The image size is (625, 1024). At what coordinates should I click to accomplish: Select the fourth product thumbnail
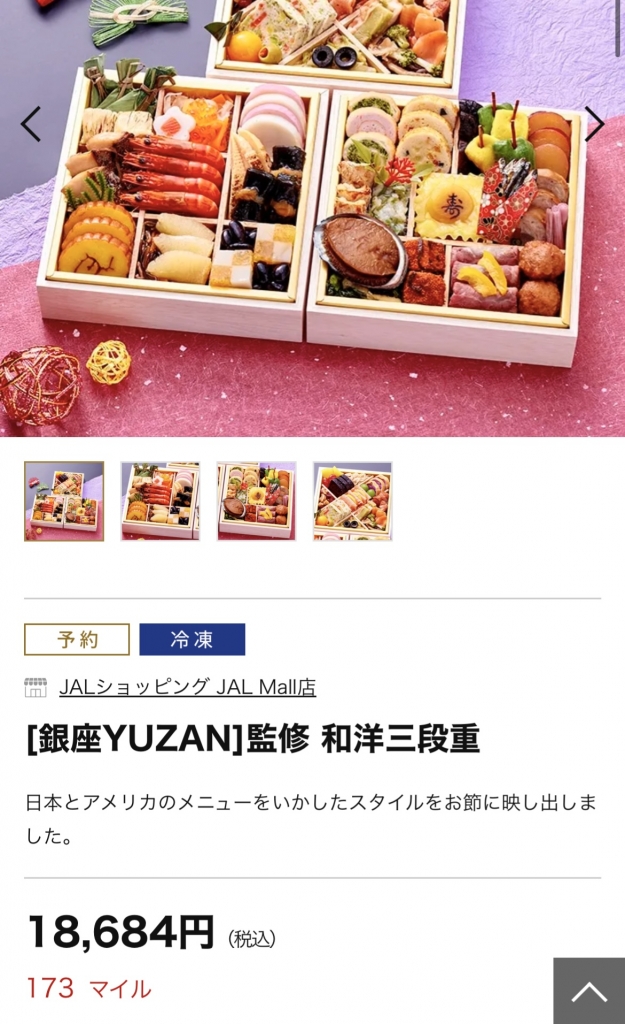coord(352,501)
